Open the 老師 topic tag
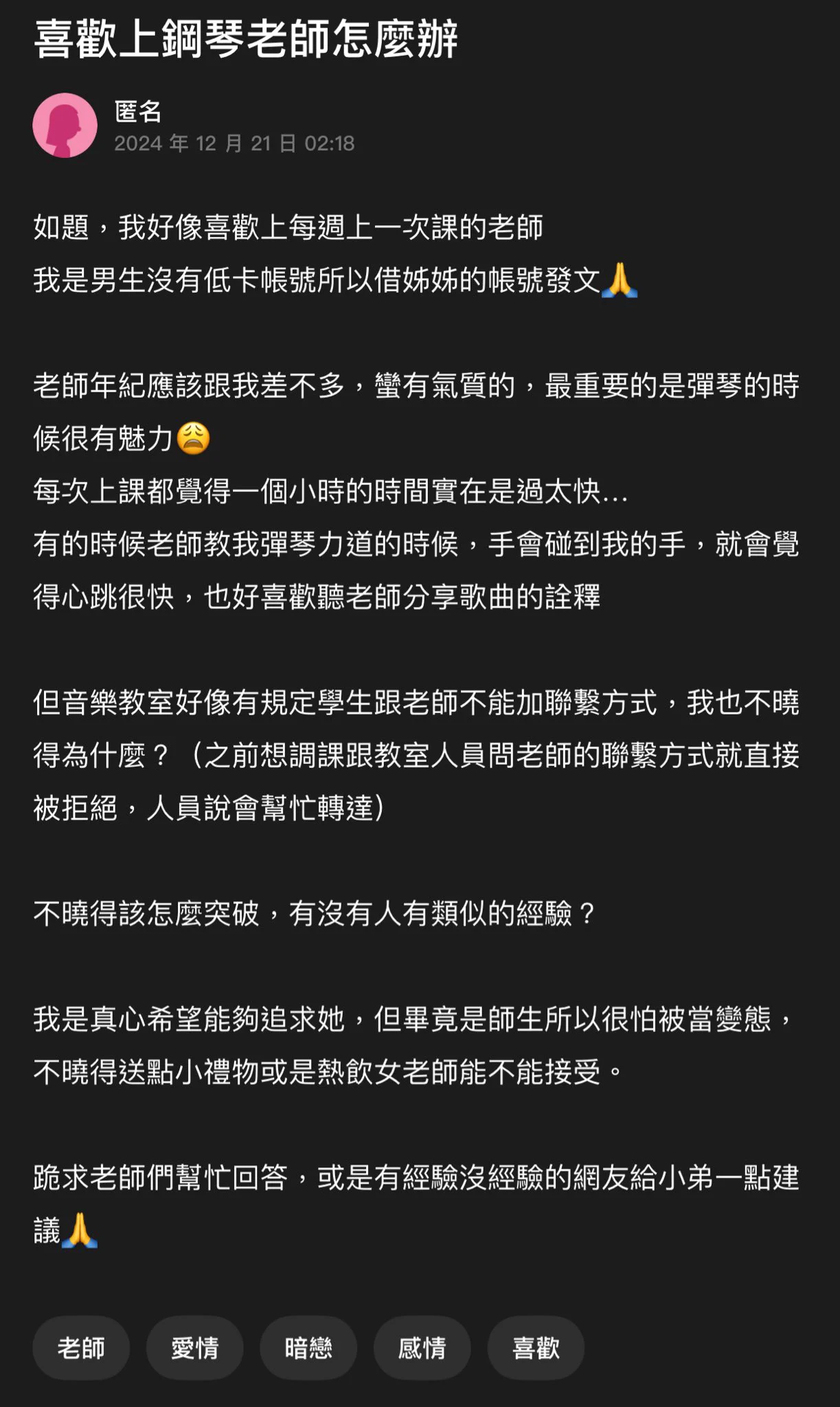The height and width of the screenshot is (1407, 840). coord(81,1348)
